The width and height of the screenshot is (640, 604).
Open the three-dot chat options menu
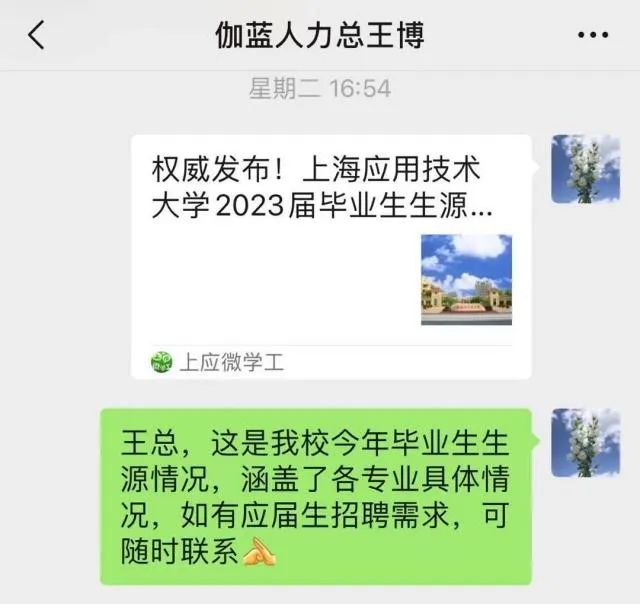point(593,36)
